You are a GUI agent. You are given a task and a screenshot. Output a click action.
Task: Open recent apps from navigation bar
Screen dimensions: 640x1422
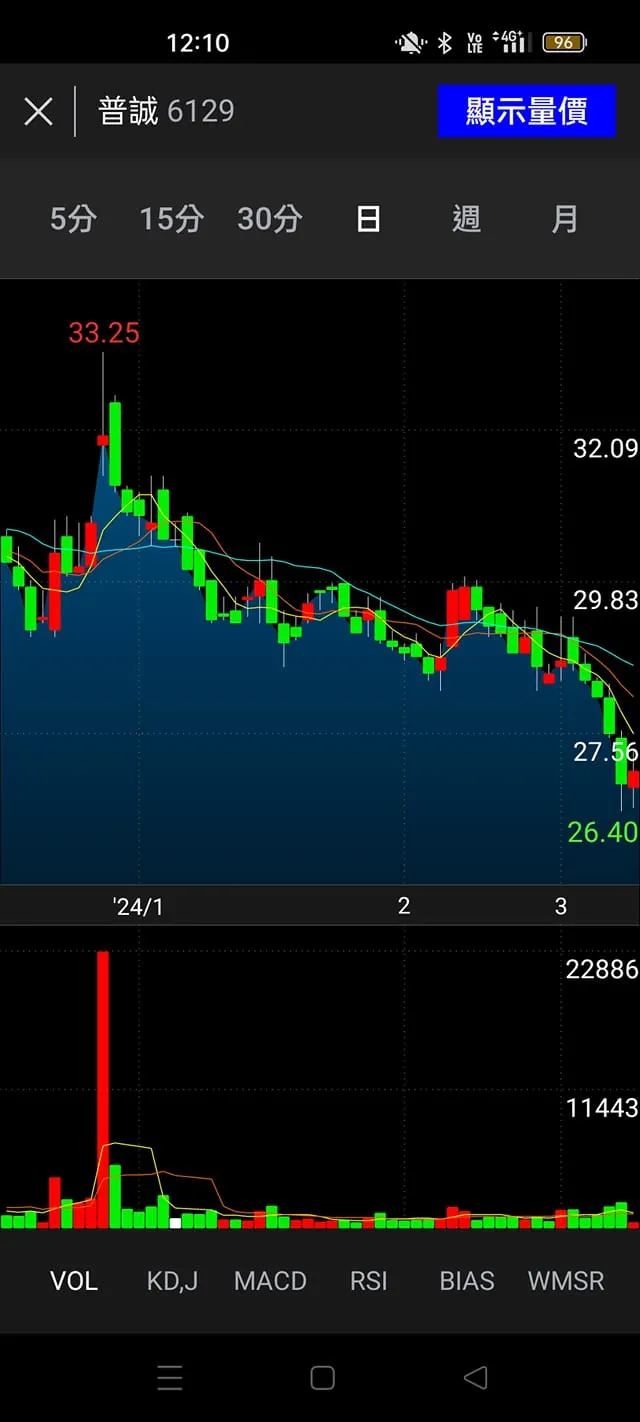tap(170, 1378)
